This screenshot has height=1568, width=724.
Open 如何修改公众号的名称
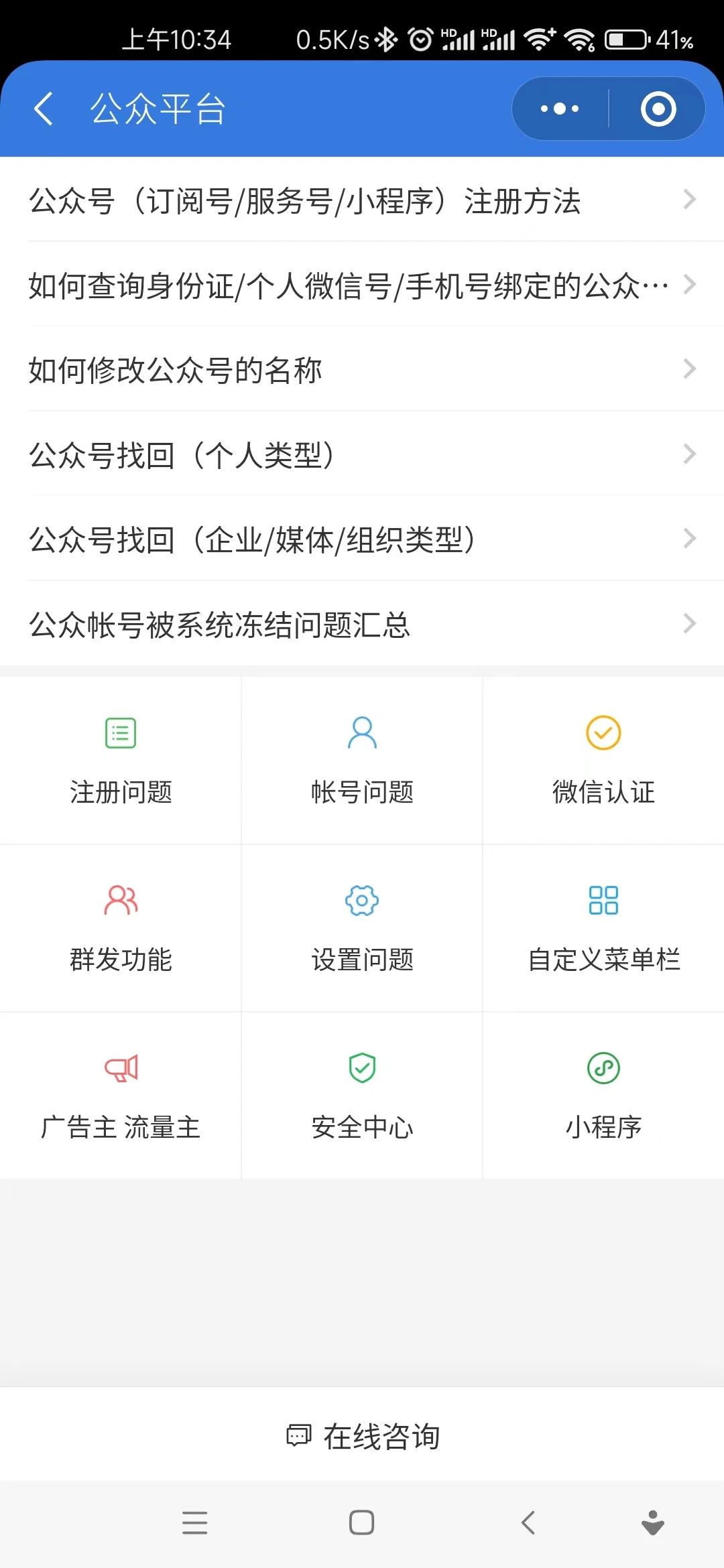[362, 369]
